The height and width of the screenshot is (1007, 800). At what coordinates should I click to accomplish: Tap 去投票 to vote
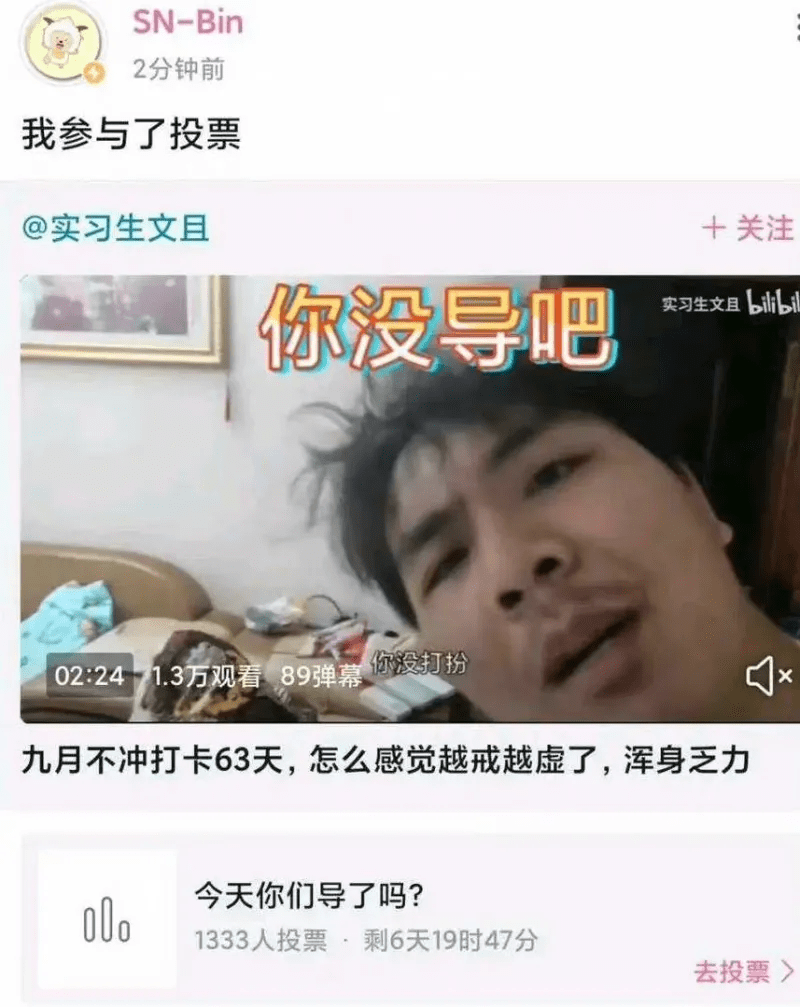click(743, 970)
